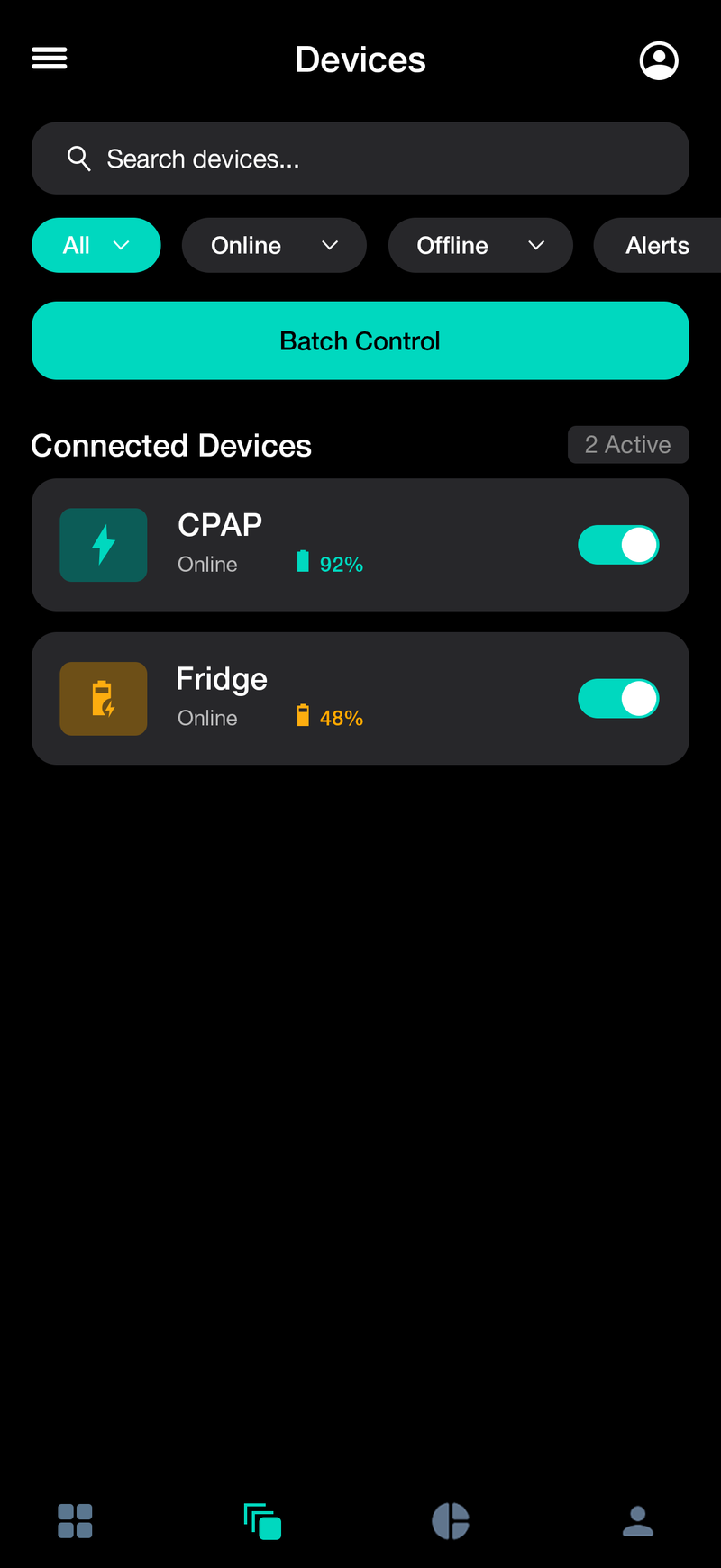The image size is (721, 1568).
Task: Tap the Fridge battery charging icon
Action: 103,699
